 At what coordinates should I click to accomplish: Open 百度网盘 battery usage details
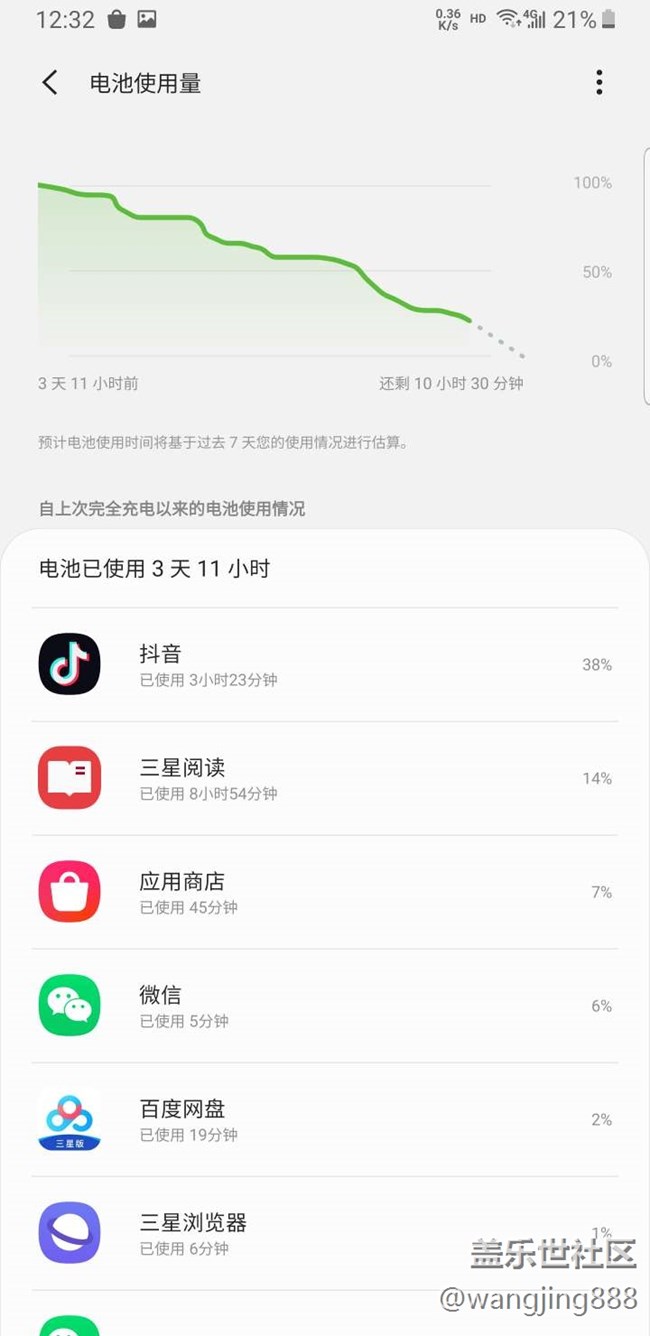325,1120
